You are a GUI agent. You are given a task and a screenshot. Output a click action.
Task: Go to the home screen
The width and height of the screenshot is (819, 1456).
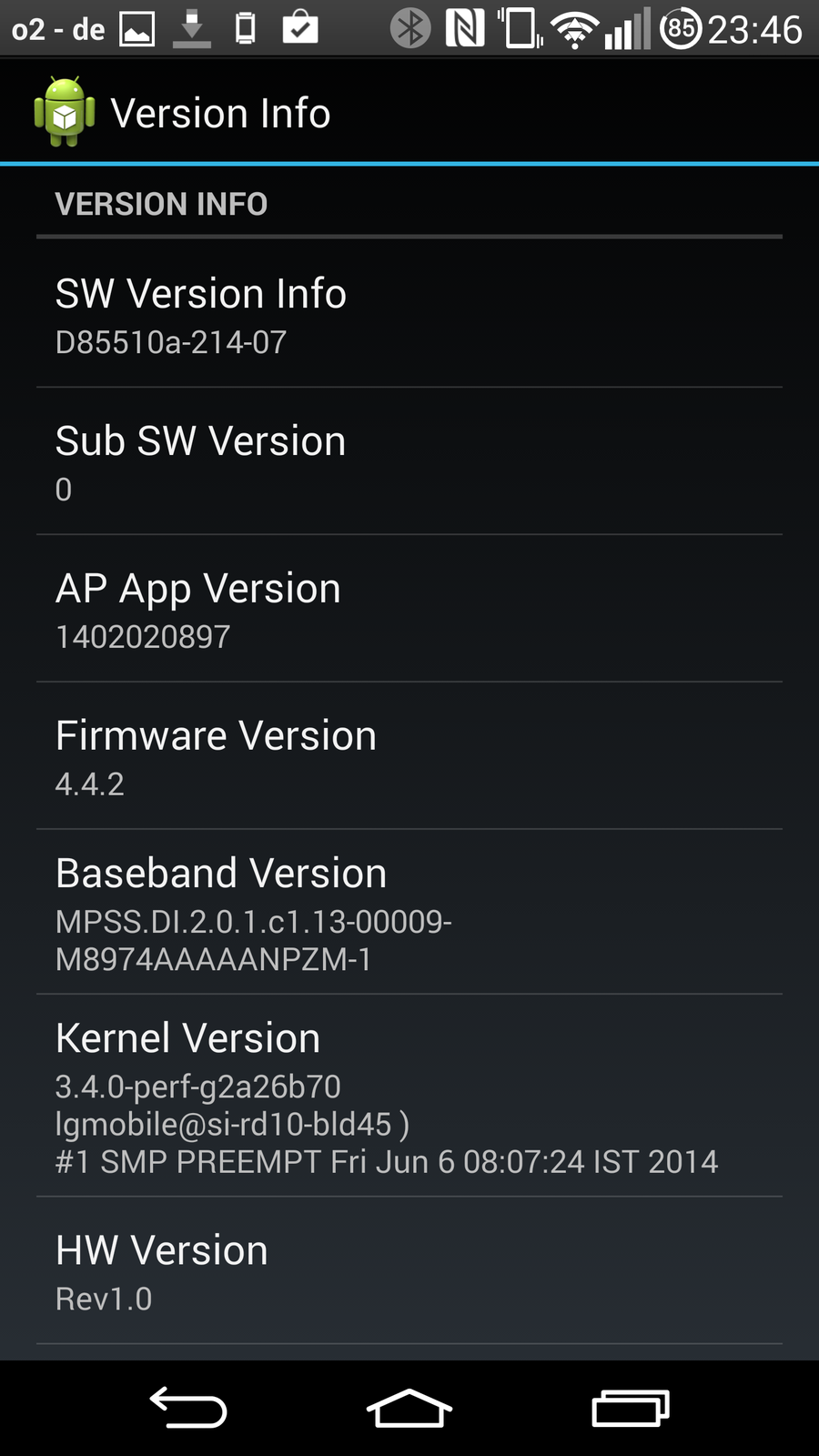409,1408
